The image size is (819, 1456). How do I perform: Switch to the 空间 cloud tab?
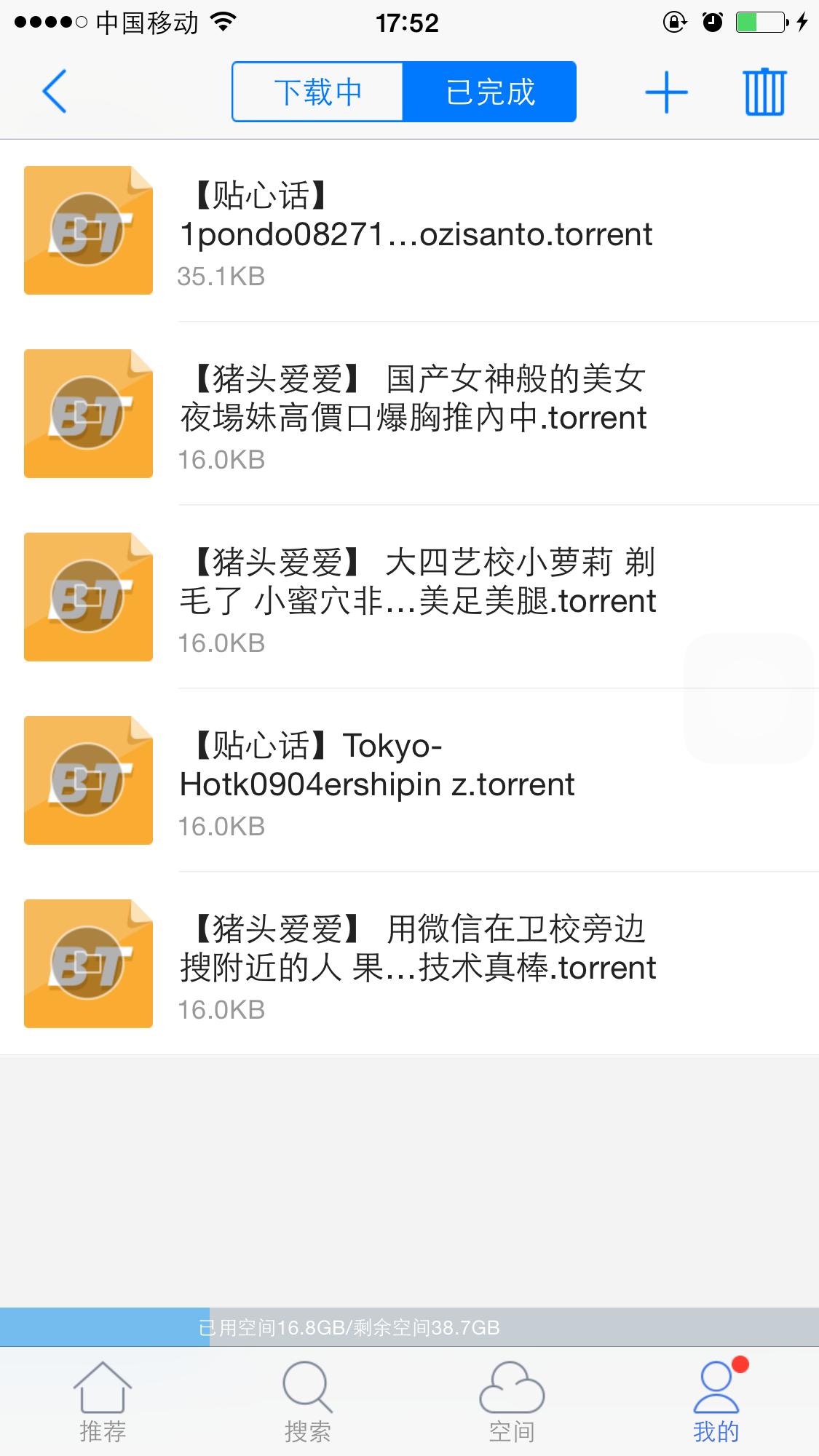(x=512, y=1402)
